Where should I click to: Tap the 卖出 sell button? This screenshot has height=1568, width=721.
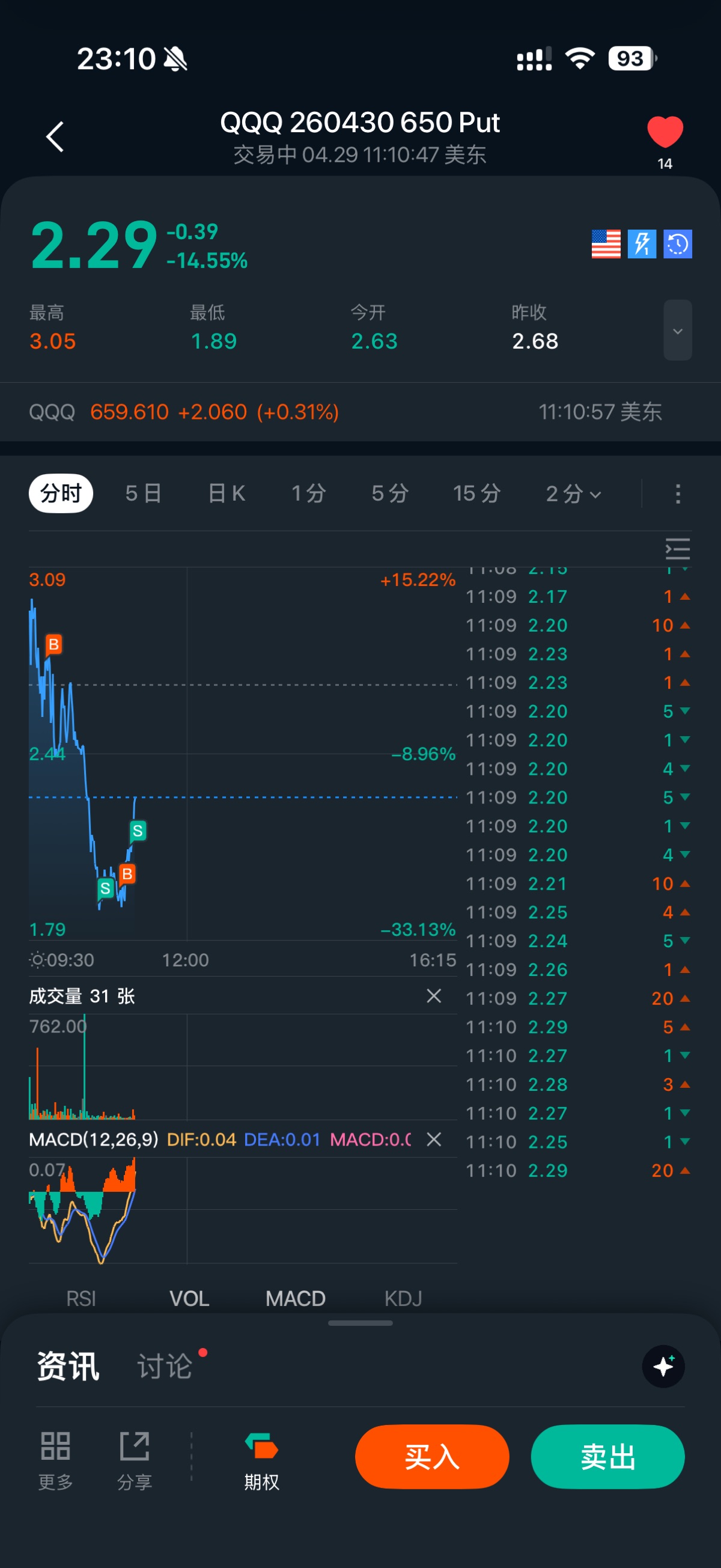tap(607, 1457)
